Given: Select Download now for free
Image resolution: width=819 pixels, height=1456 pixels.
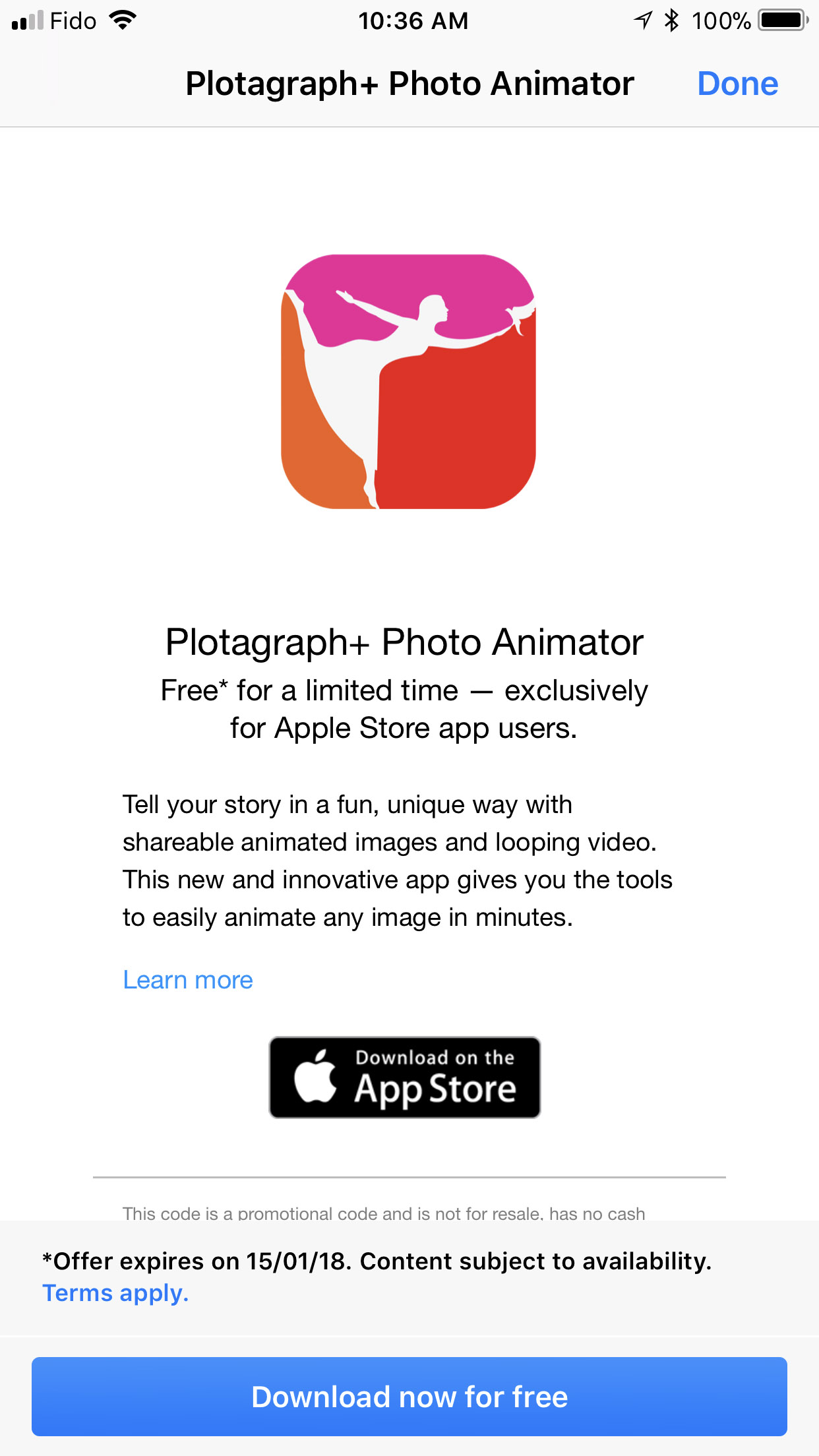Looking at the screenshot, I should click(x=409, y=1396).
